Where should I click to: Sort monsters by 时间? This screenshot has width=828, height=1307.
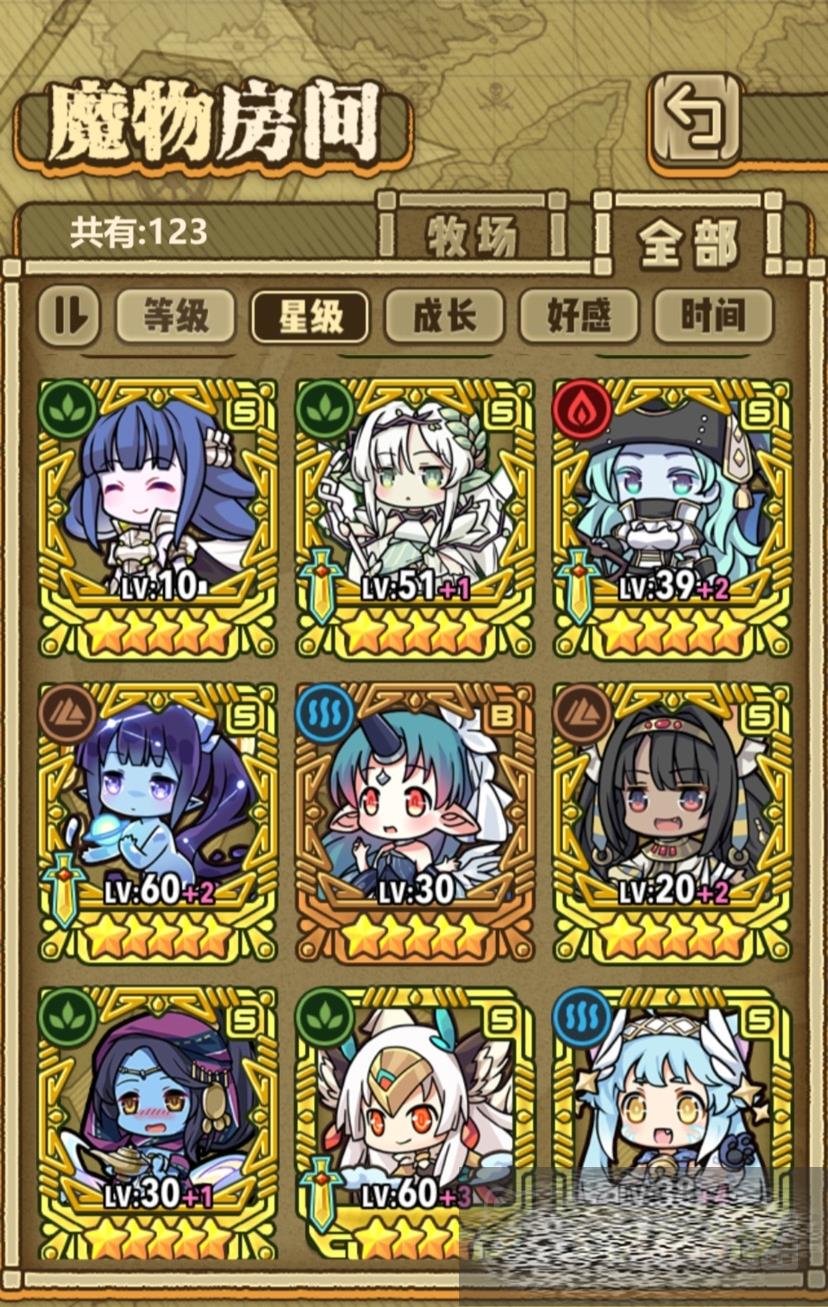pyautogui.click(x=713, y=317)
